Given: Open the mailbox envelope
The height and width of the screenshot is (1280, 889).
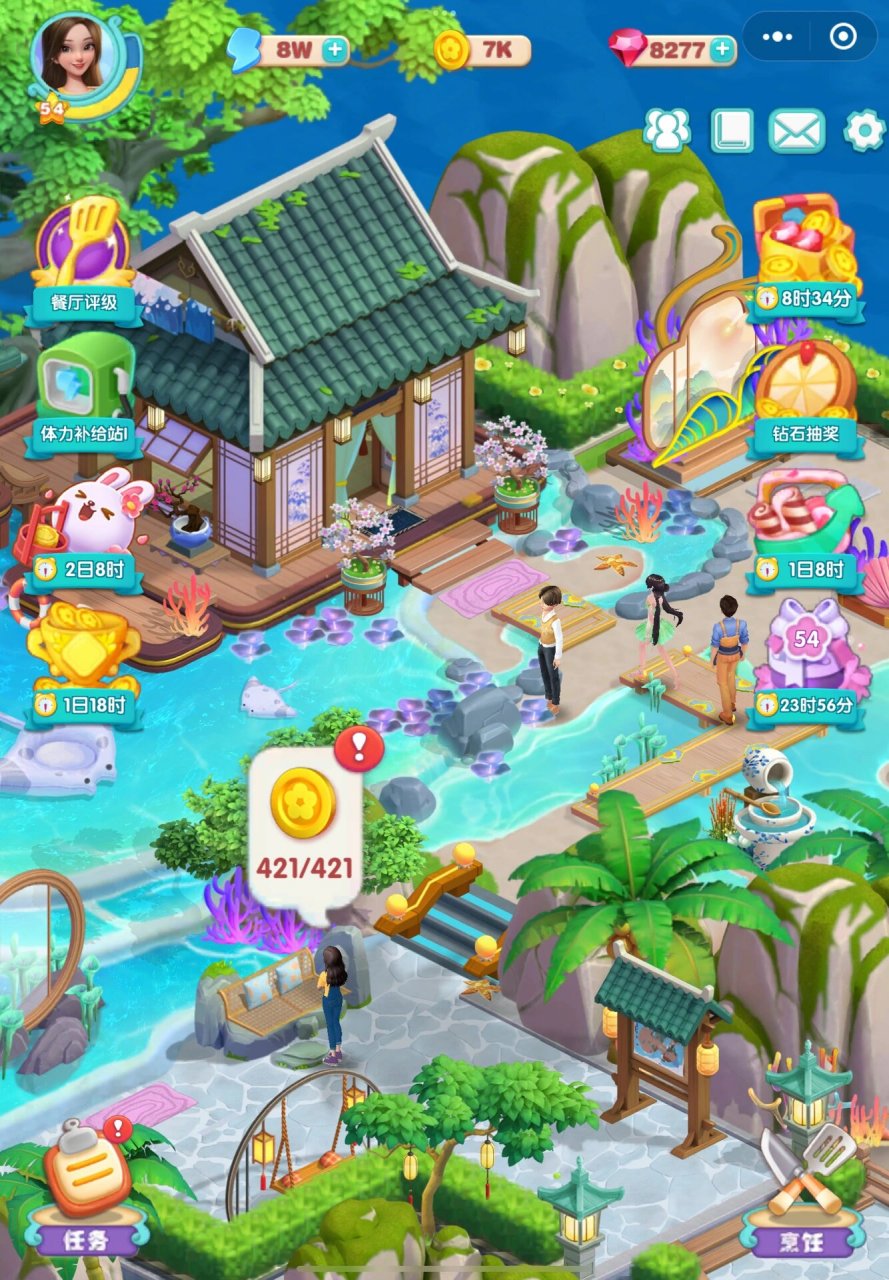Looking at the screenshot, I should pyautogui.click(x=796, y=130).
